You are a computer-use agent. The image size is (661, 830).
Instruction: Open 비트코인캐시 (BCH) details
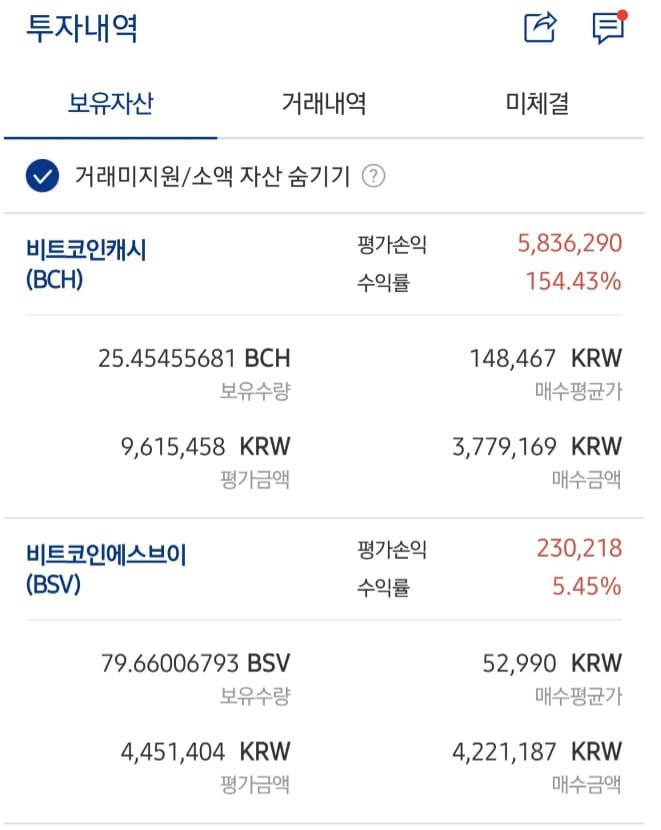pos(86,264)
